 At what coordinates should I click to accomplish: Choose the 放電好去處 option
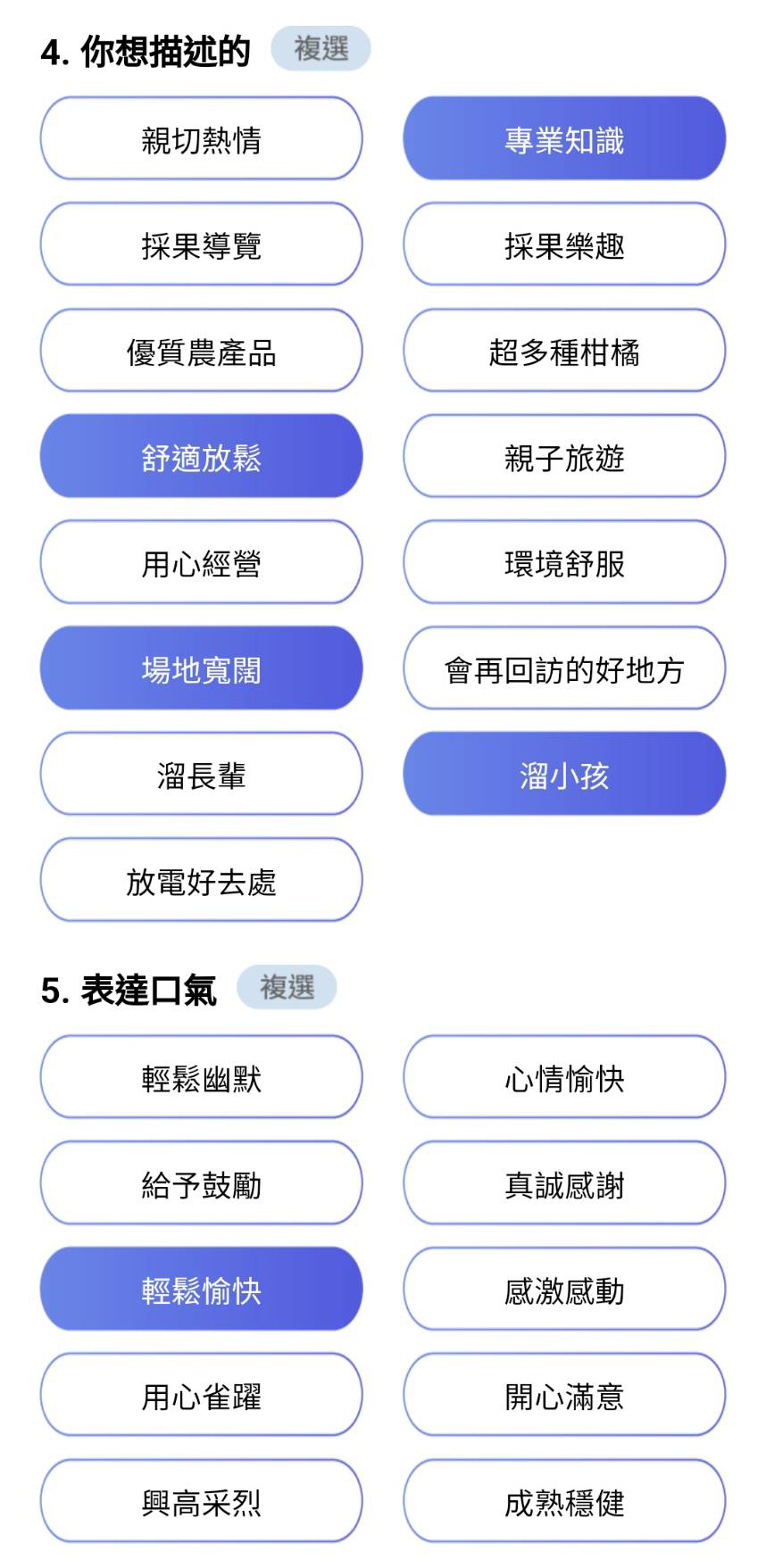[x=201, y=880]
